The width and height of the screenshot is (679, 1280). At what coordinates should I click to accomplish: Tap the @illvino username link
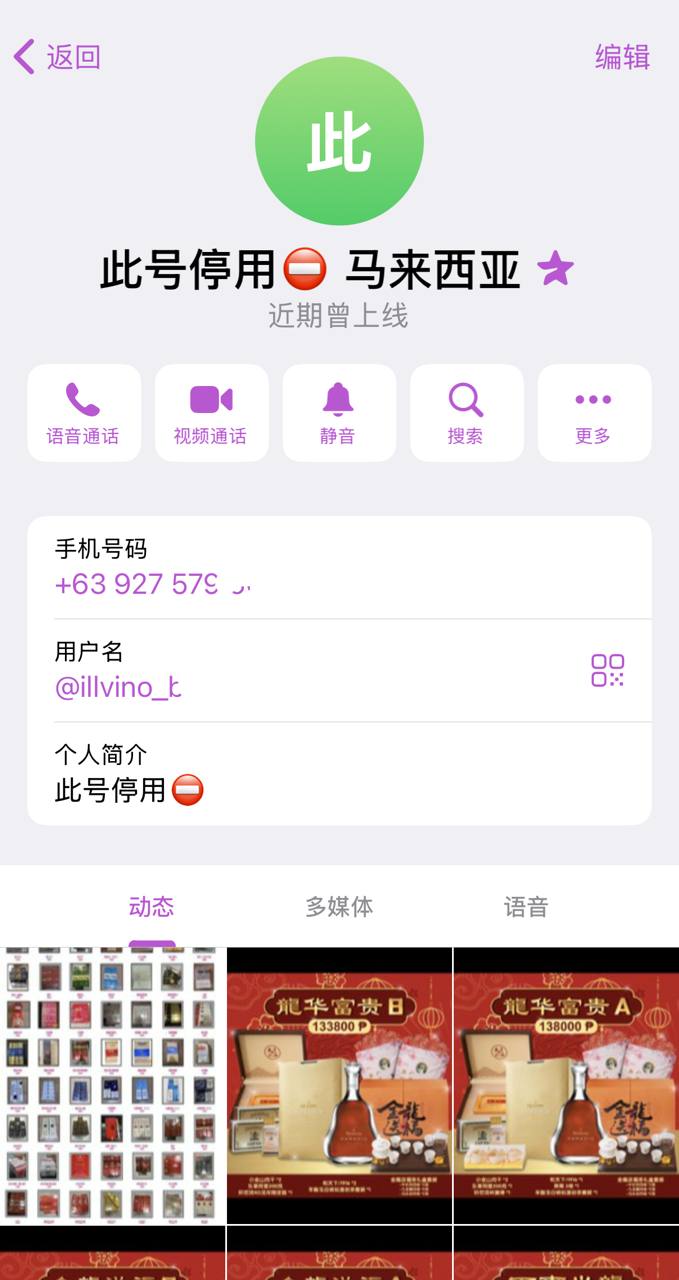point(118,688)
